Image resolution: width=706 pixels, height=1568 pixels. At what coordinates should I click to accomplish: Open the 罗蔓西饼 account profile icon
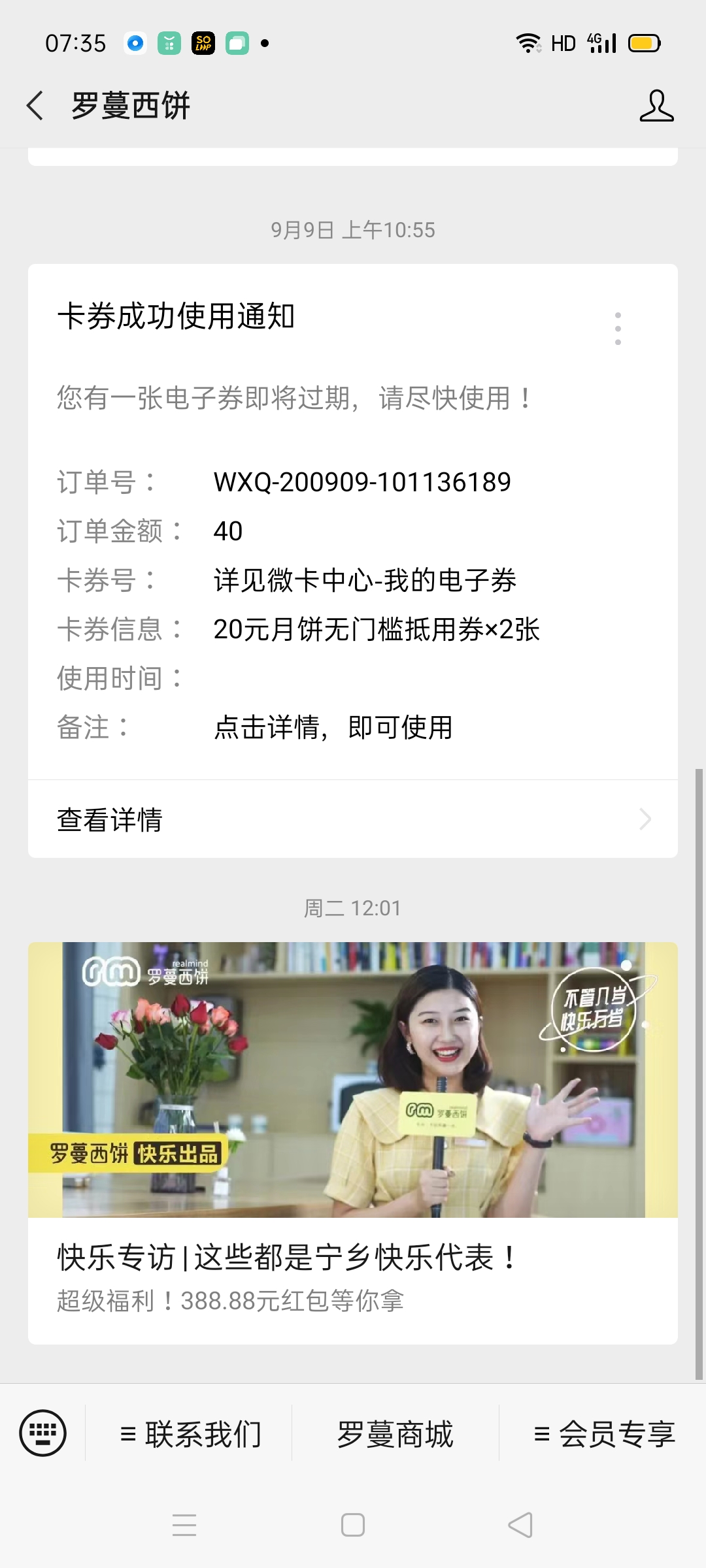pos(656,105)
